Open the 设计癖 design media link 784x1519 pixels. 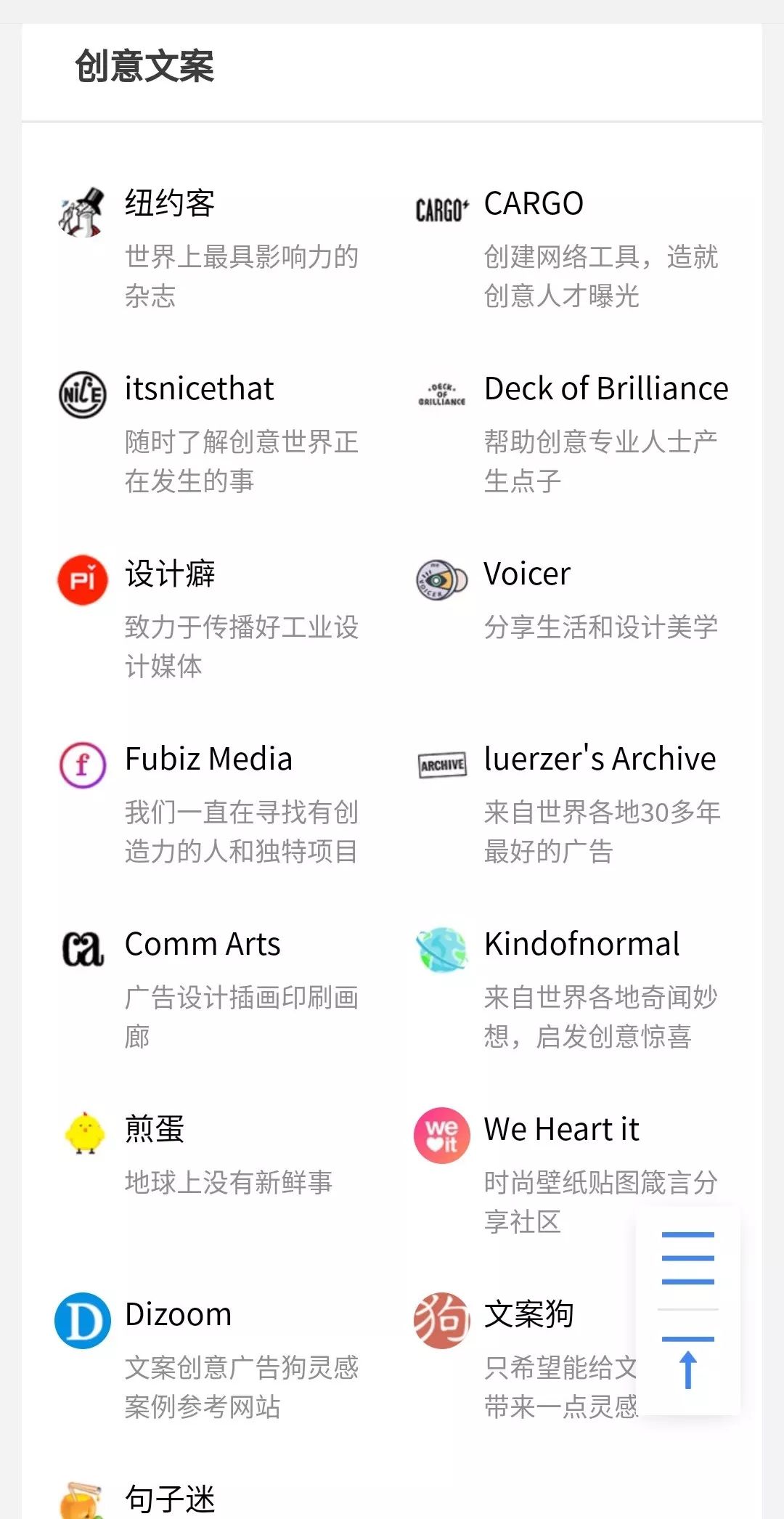[x=170, y=574]
